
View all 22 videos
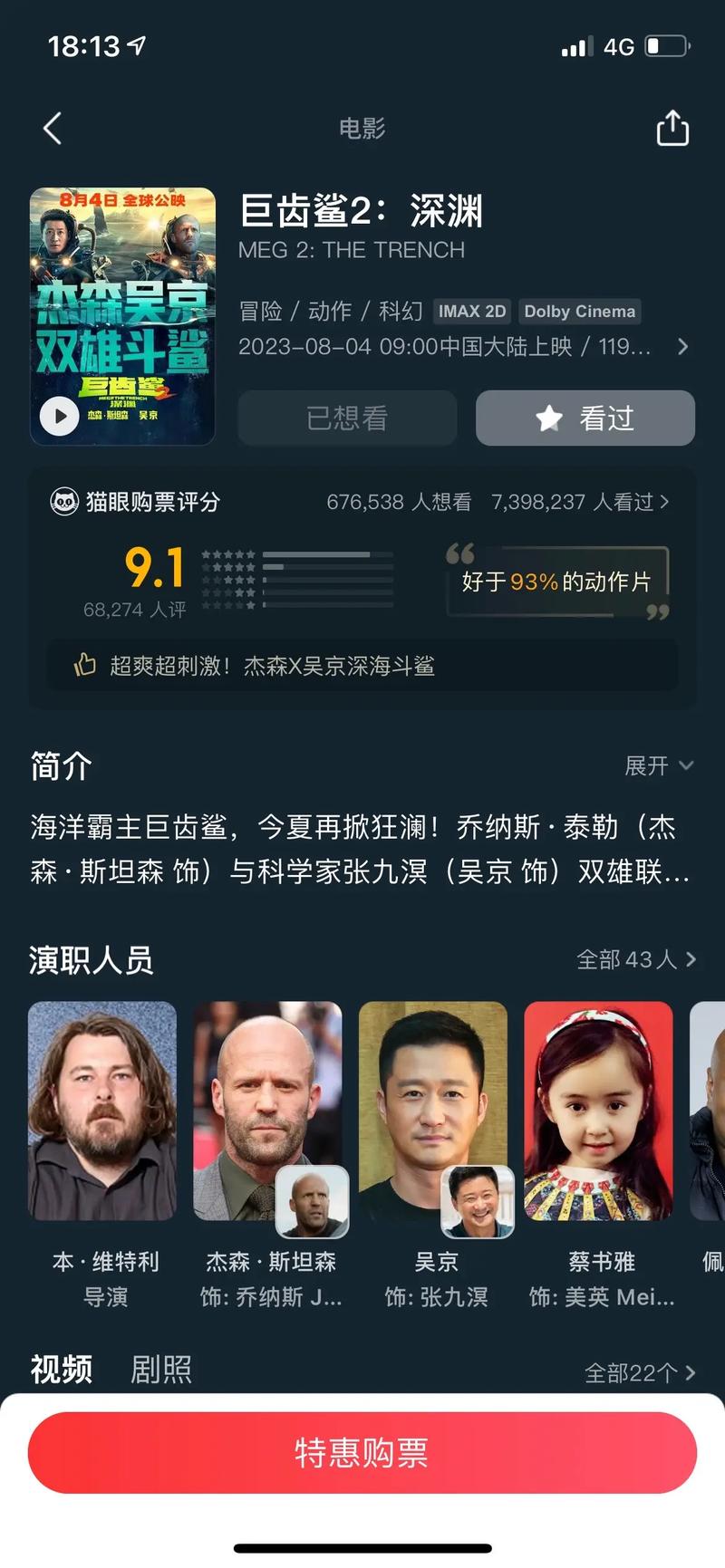640,1373
